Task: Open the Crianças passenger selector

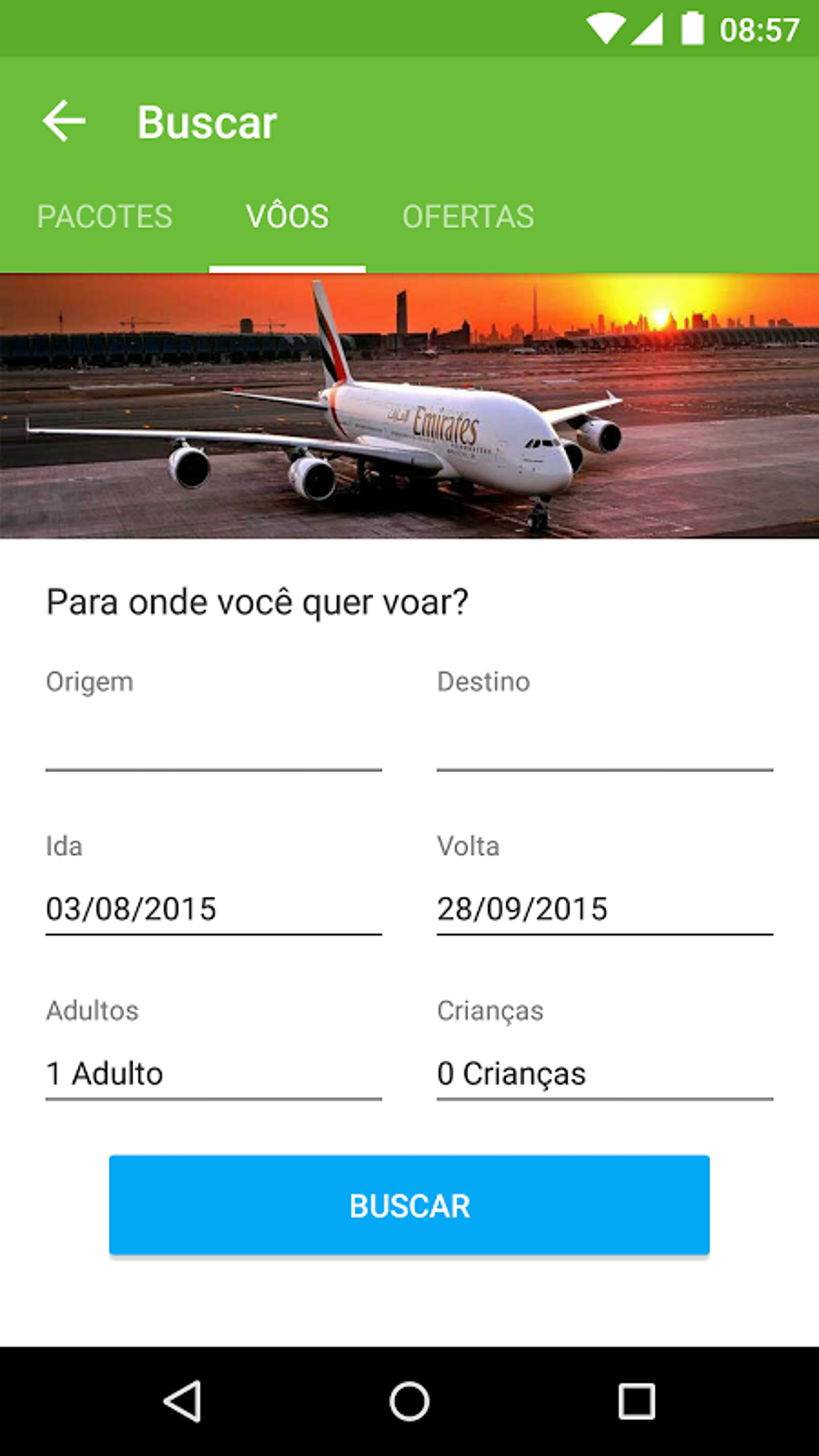Action: coord(604,1074)
